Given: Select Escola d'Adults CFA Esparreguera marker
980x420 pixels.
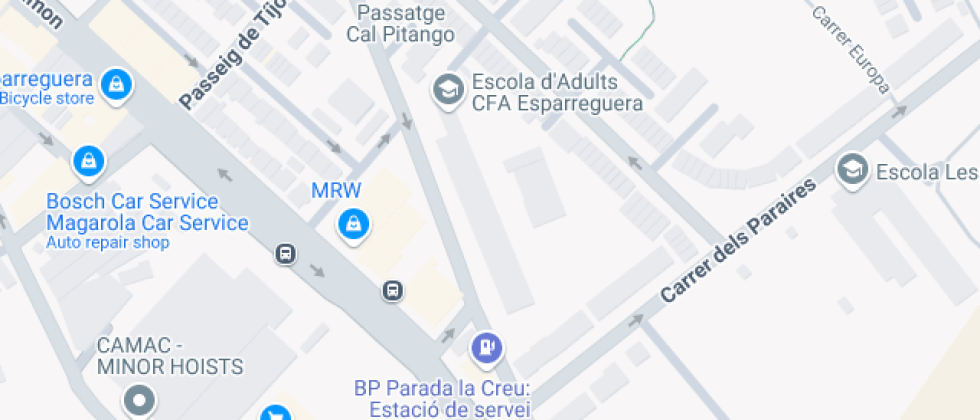Looking at the screenshot, I should point(448,89).
